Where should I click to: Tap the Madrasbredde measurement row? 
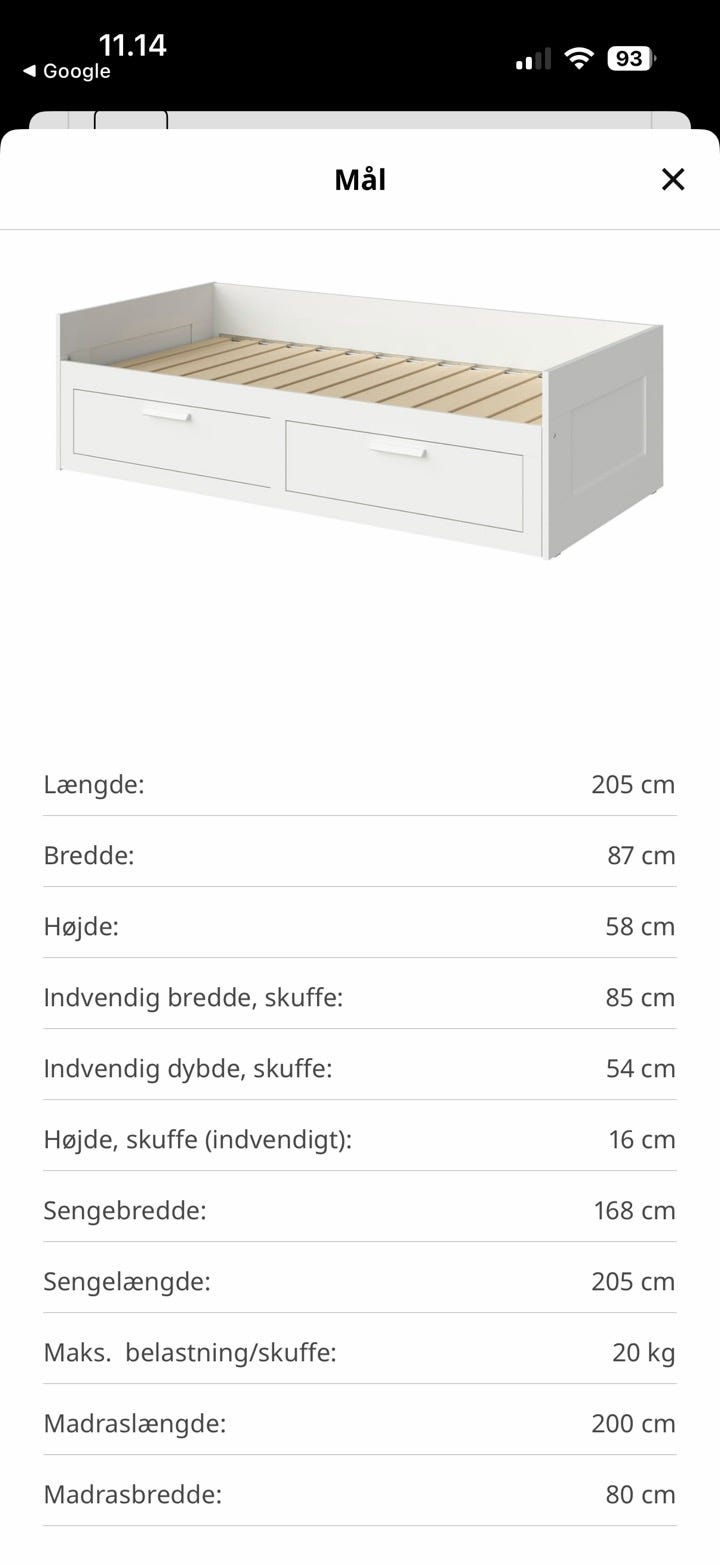(360, 1494)
